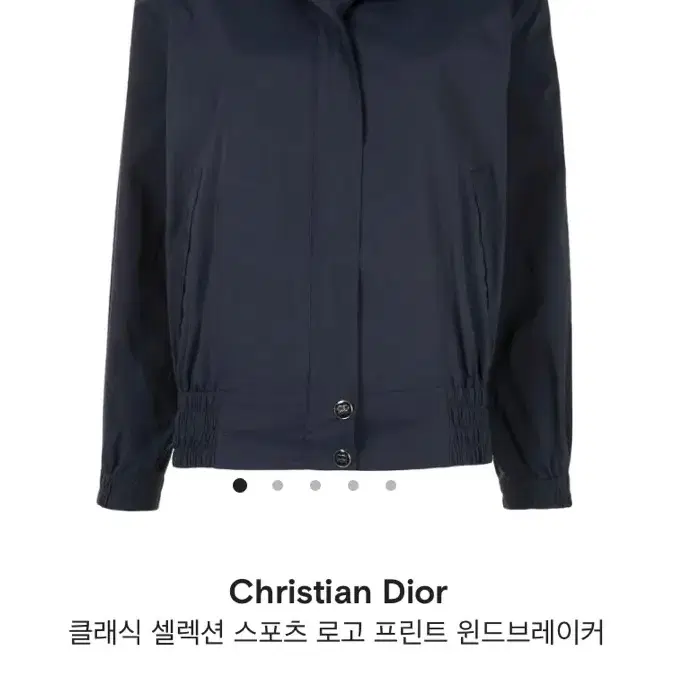The image size is (674, 674).
Task: Select the last image indicator dot
Action: tap(391, 486)
